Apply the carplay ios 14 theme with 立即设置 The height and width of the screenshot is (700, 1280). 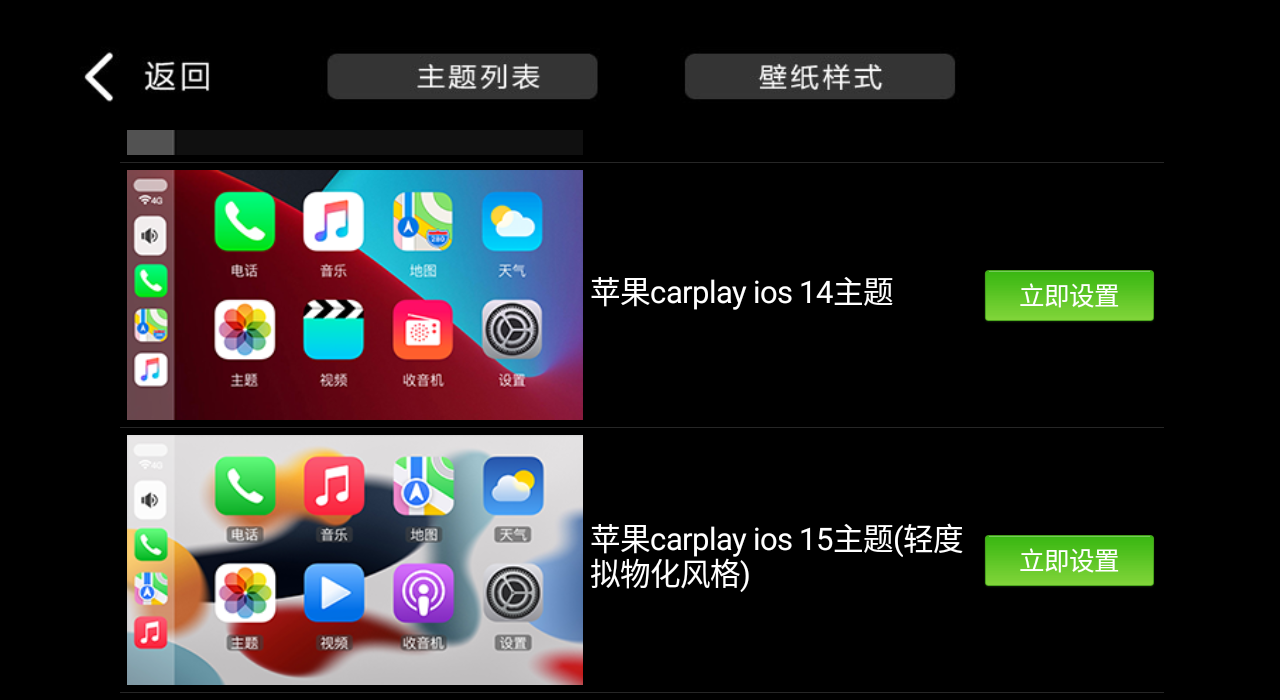pyautogui.click(x=1068, y=296)
